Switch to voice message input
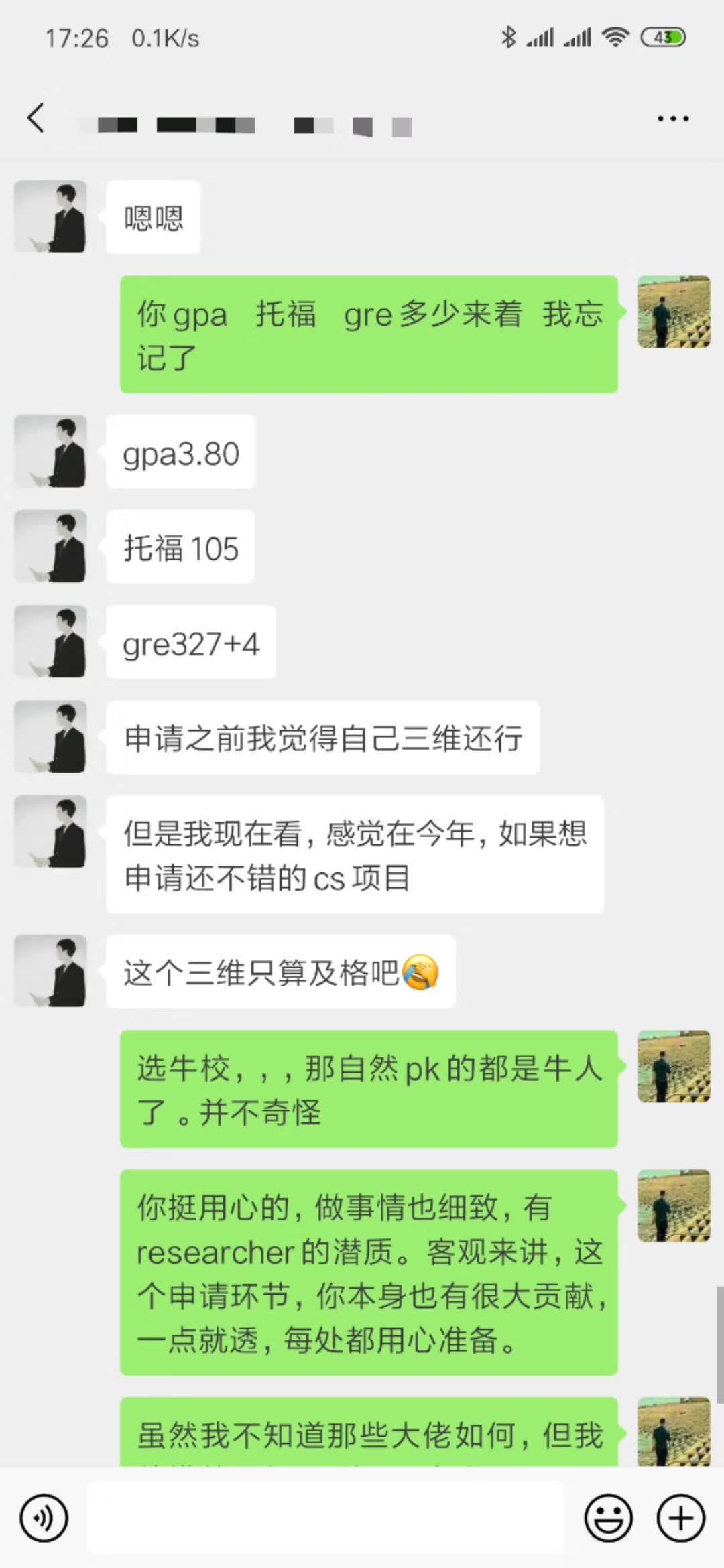The height and width of the screenshot is (1568, 724). (44, 1518)
